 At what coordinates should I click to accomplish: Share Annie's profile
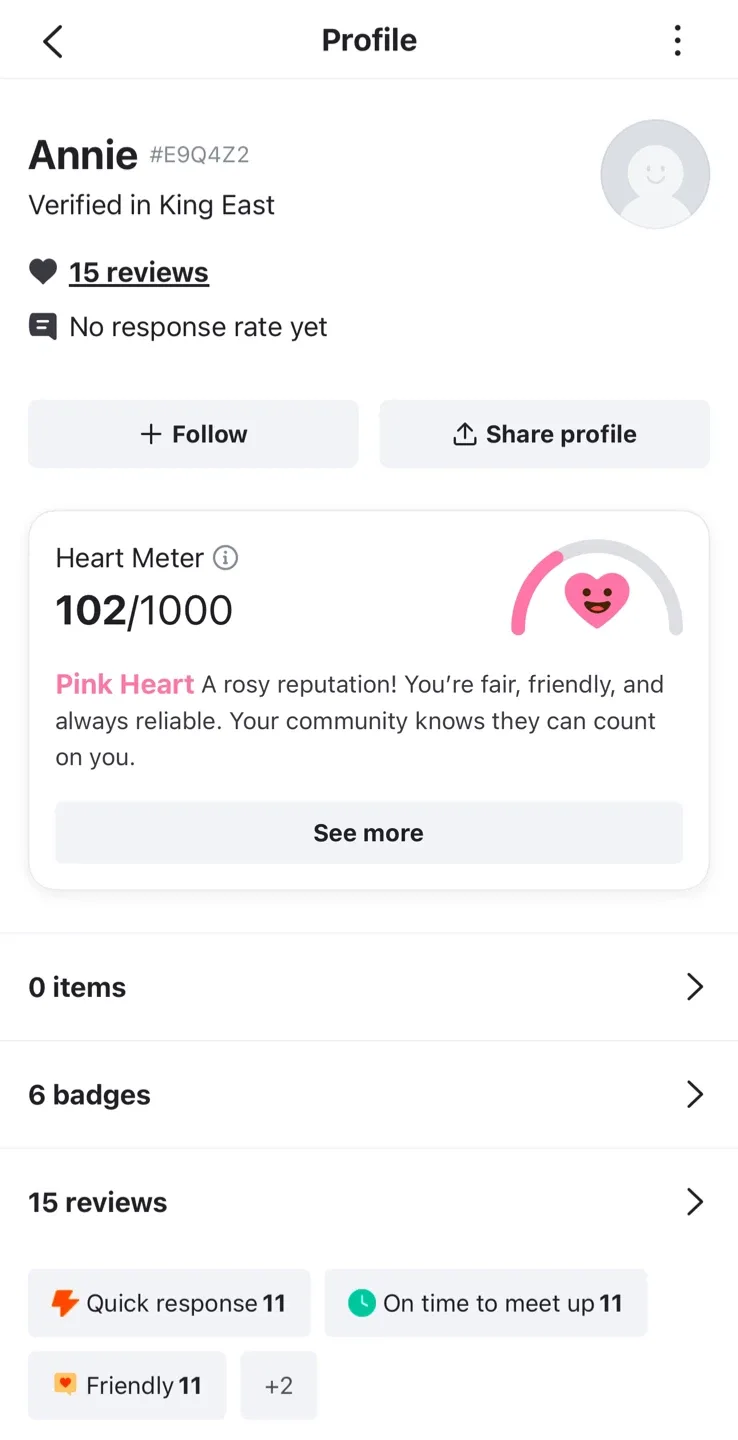tap(544, 434)
